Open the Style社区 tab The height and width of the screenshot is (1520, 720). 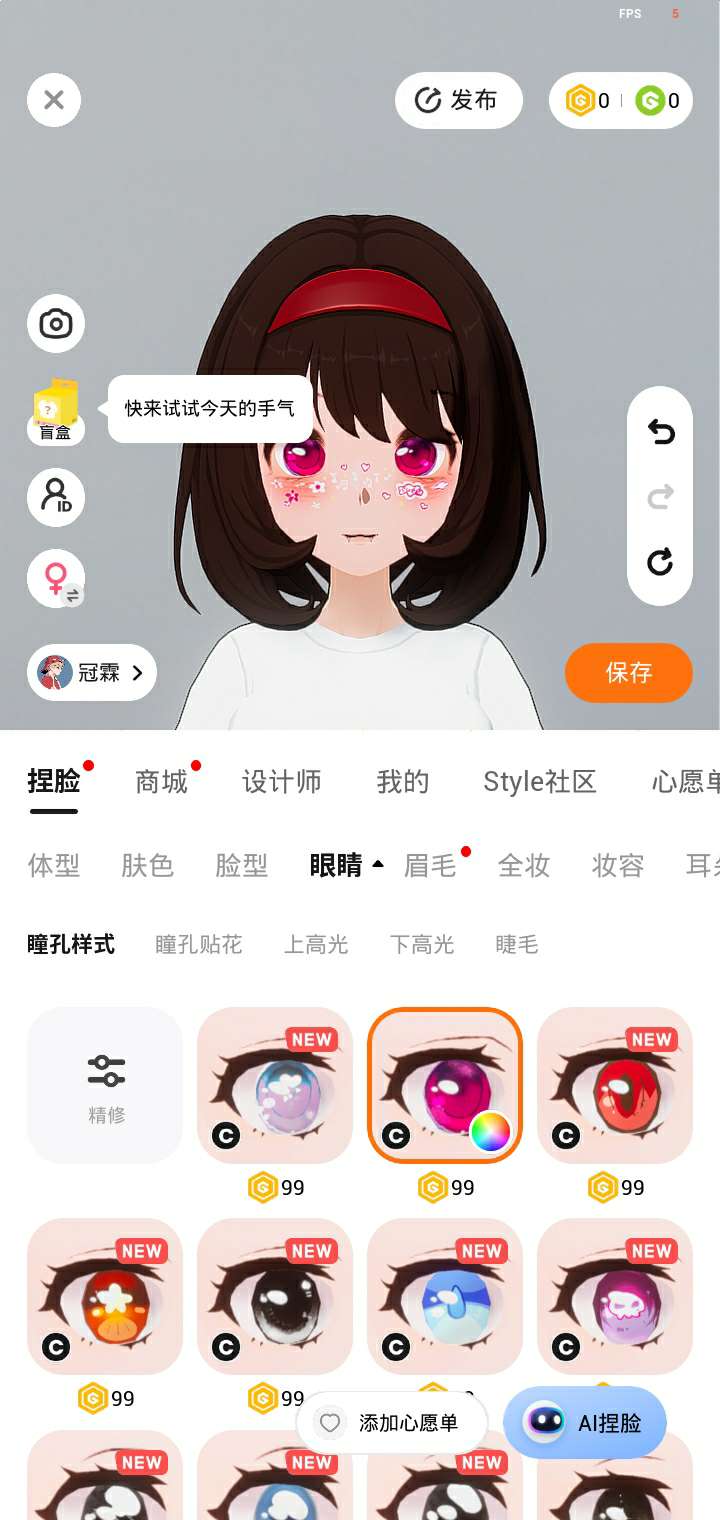click(539, 782)
